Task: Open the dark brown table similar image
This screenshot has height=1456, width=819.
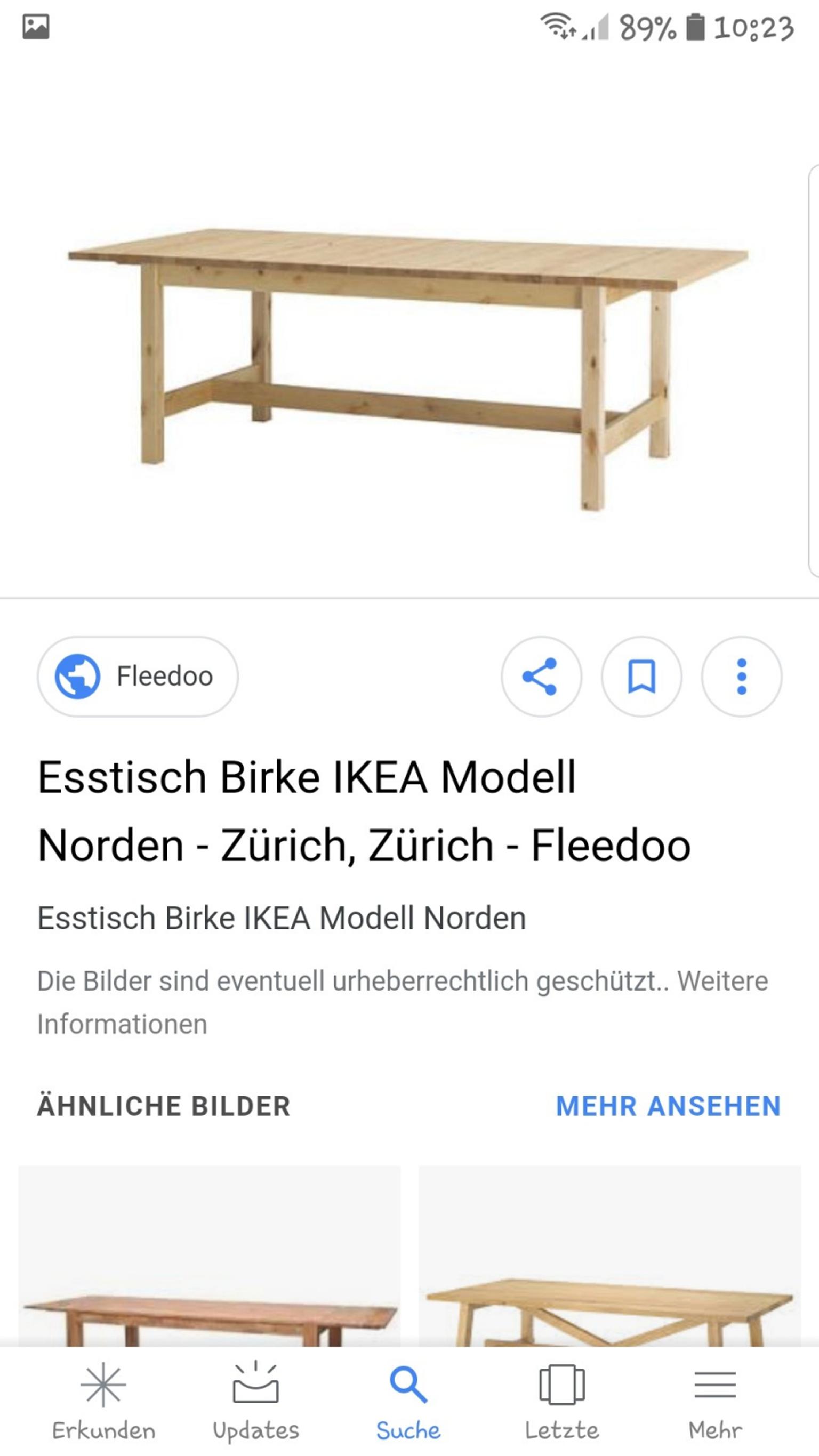Action: (x=210, y=1260)
